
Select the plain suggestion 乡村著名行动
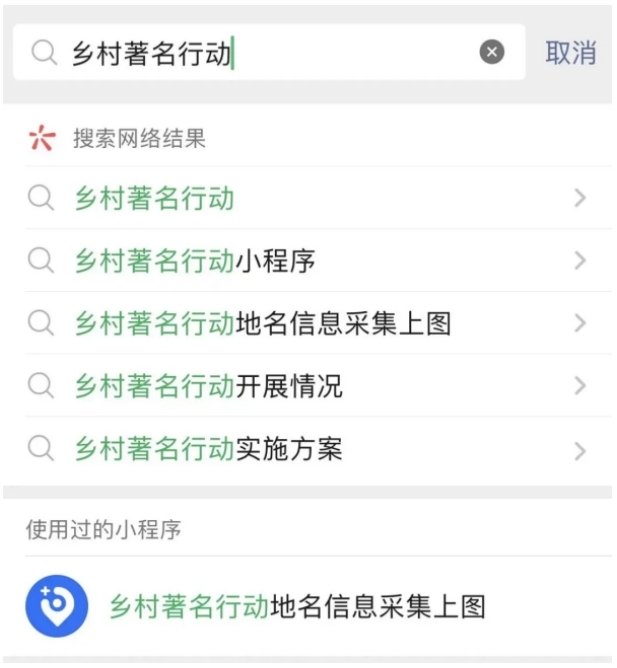[x=154, y=198]
